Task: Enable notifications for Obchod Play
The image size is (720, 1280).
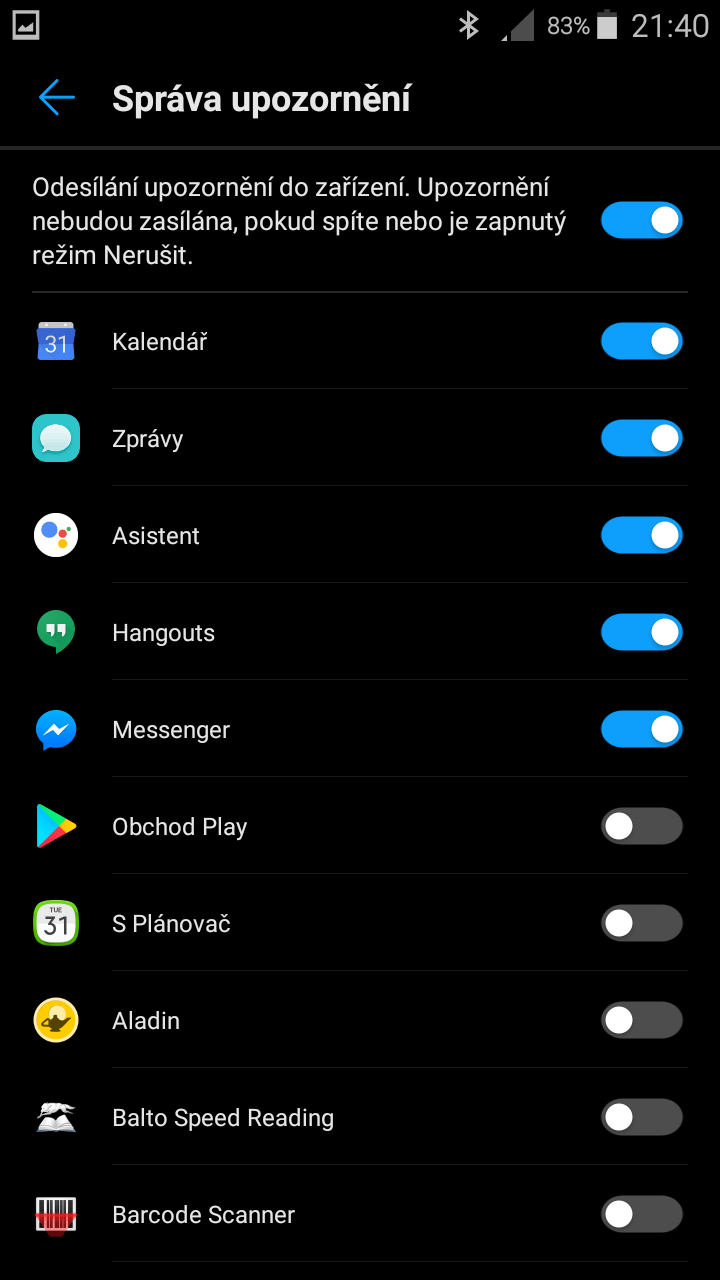Action: 642,827
